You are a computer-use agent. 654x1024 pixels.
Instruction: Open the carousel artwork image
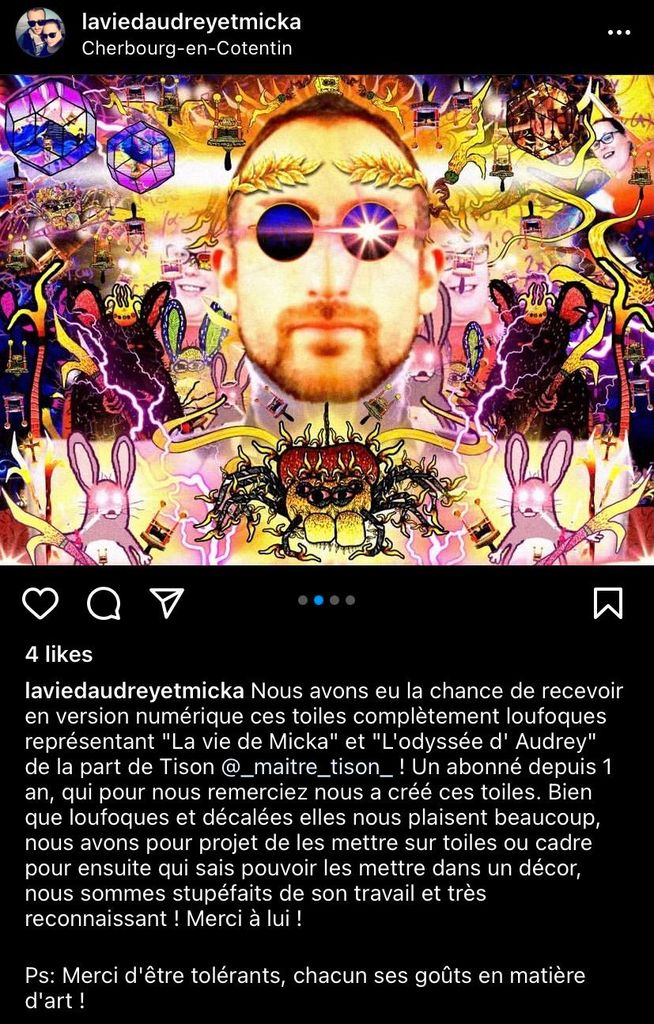point(327,320)
